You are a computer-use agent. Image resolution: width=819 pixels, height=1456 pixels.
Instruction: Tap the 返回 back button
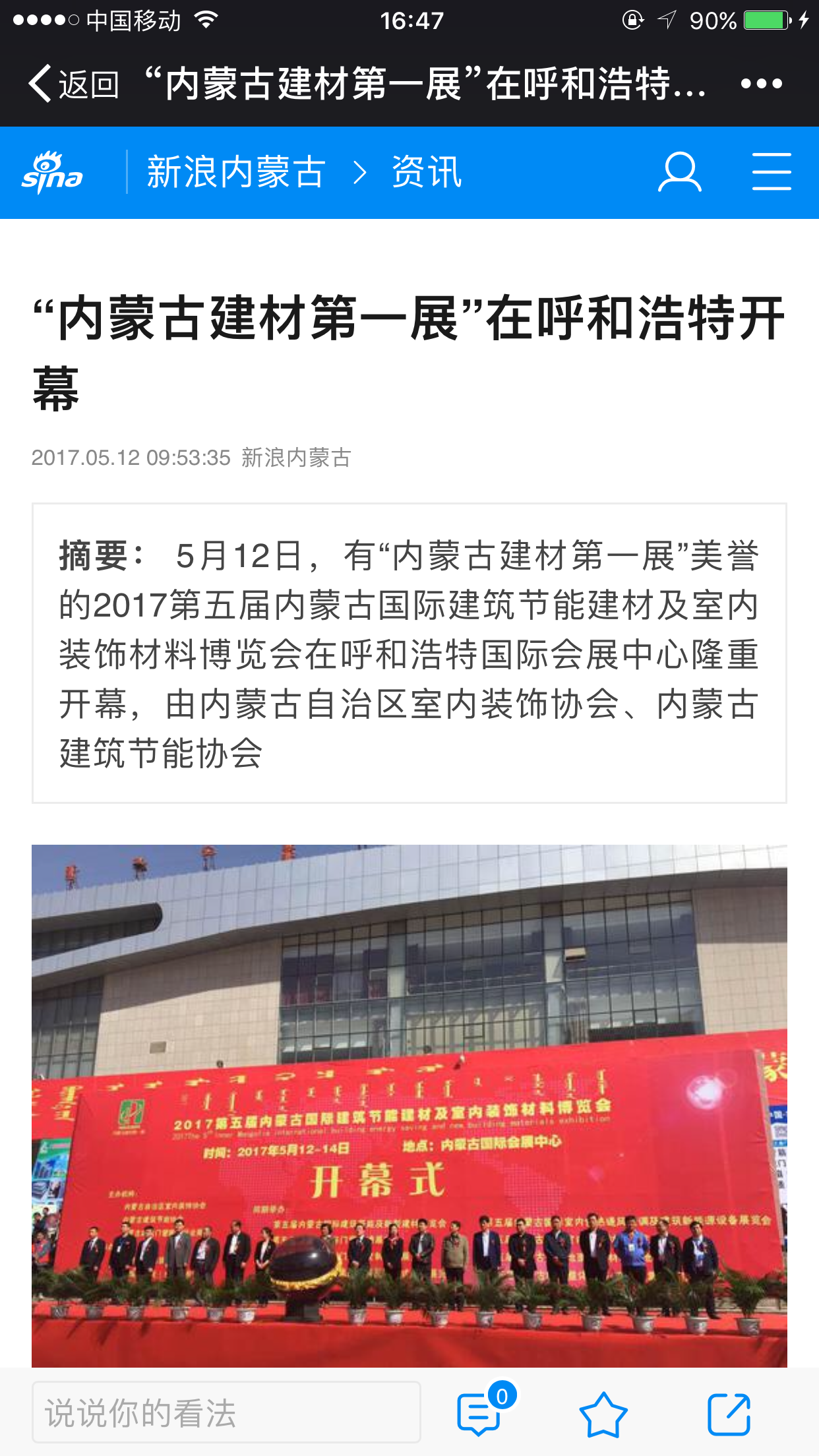pyautogui.click(x=74, y=84)
